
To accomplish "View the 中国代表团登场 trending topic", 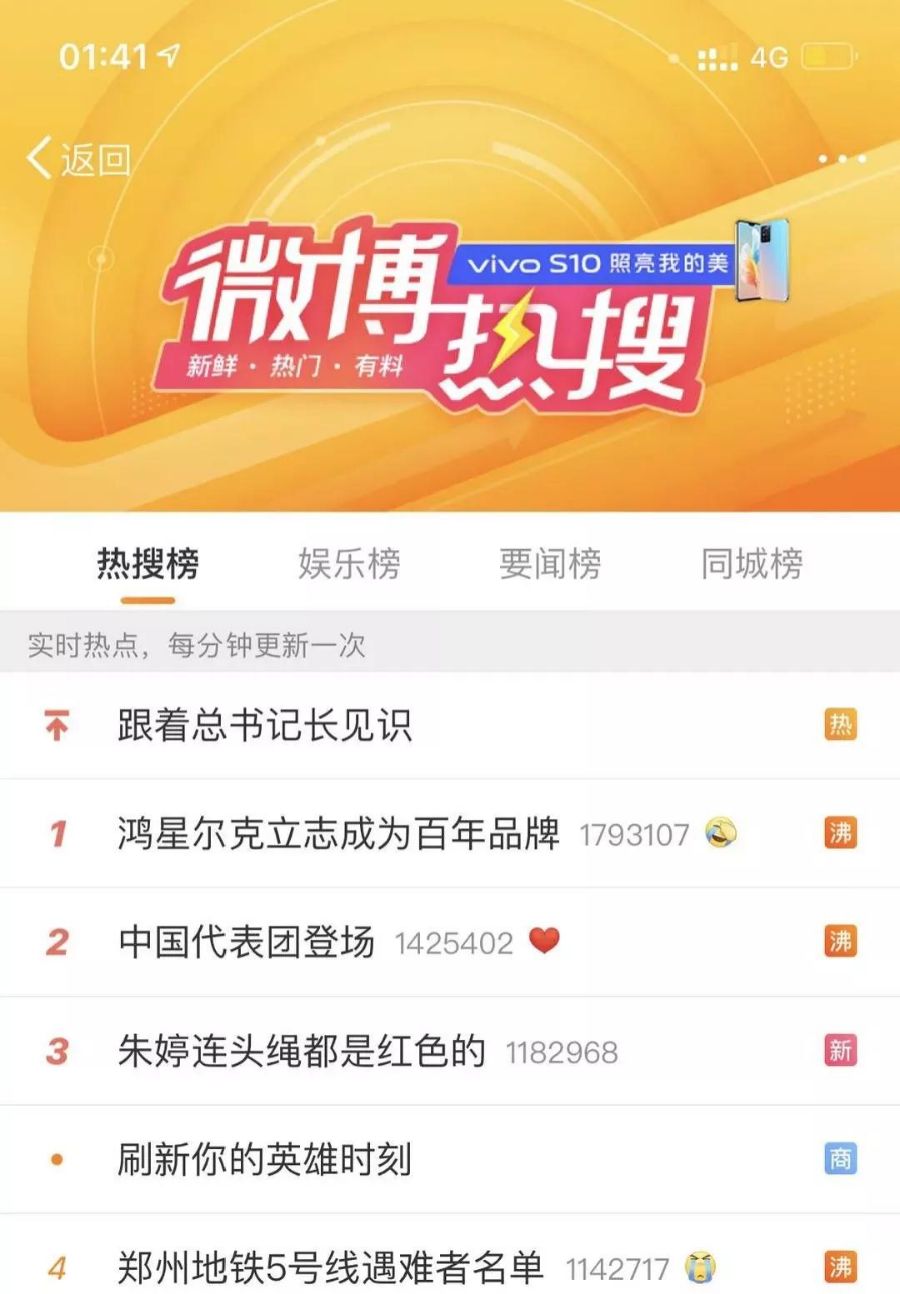I will pyautogui.click(x=246, y=942).
